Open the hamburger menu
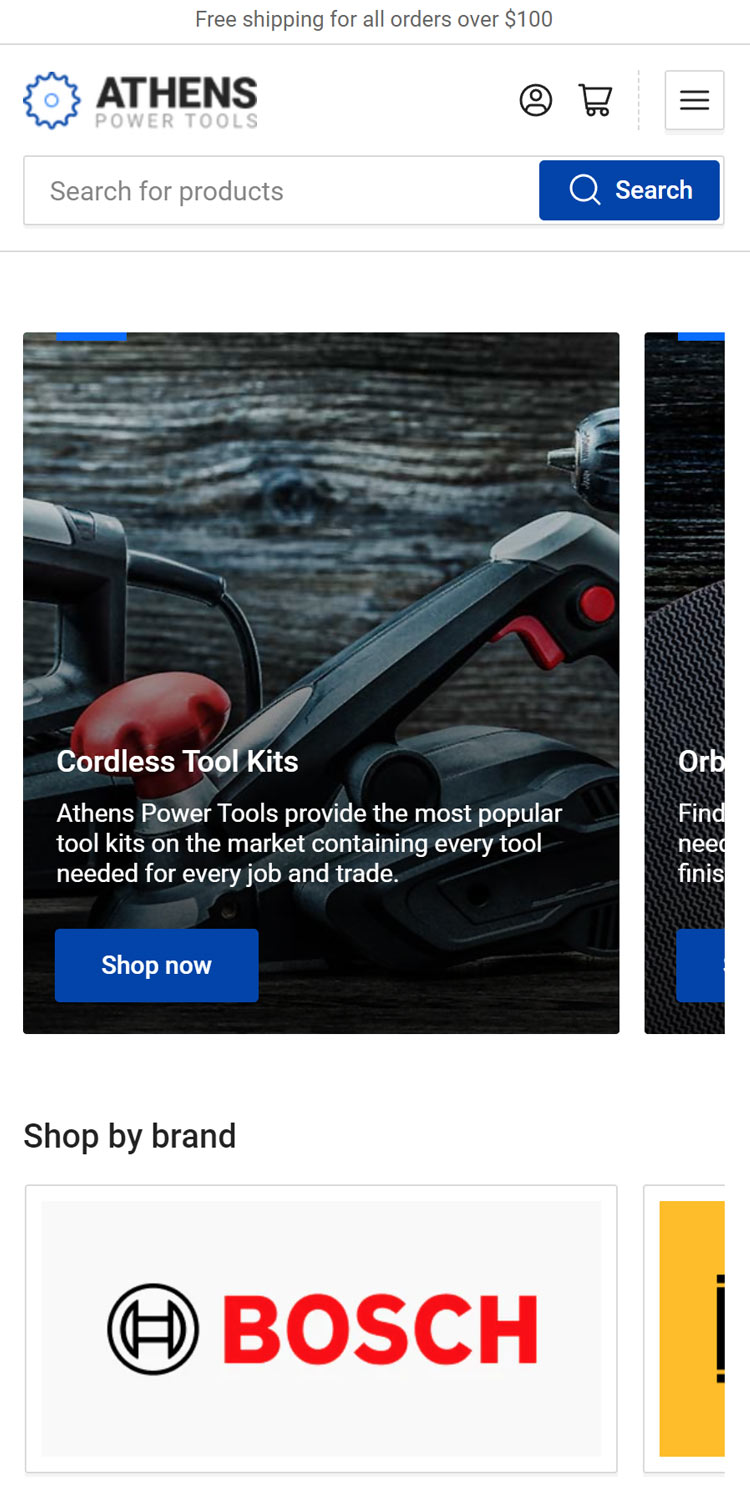 pyautogui.click(x=694, y=100)
